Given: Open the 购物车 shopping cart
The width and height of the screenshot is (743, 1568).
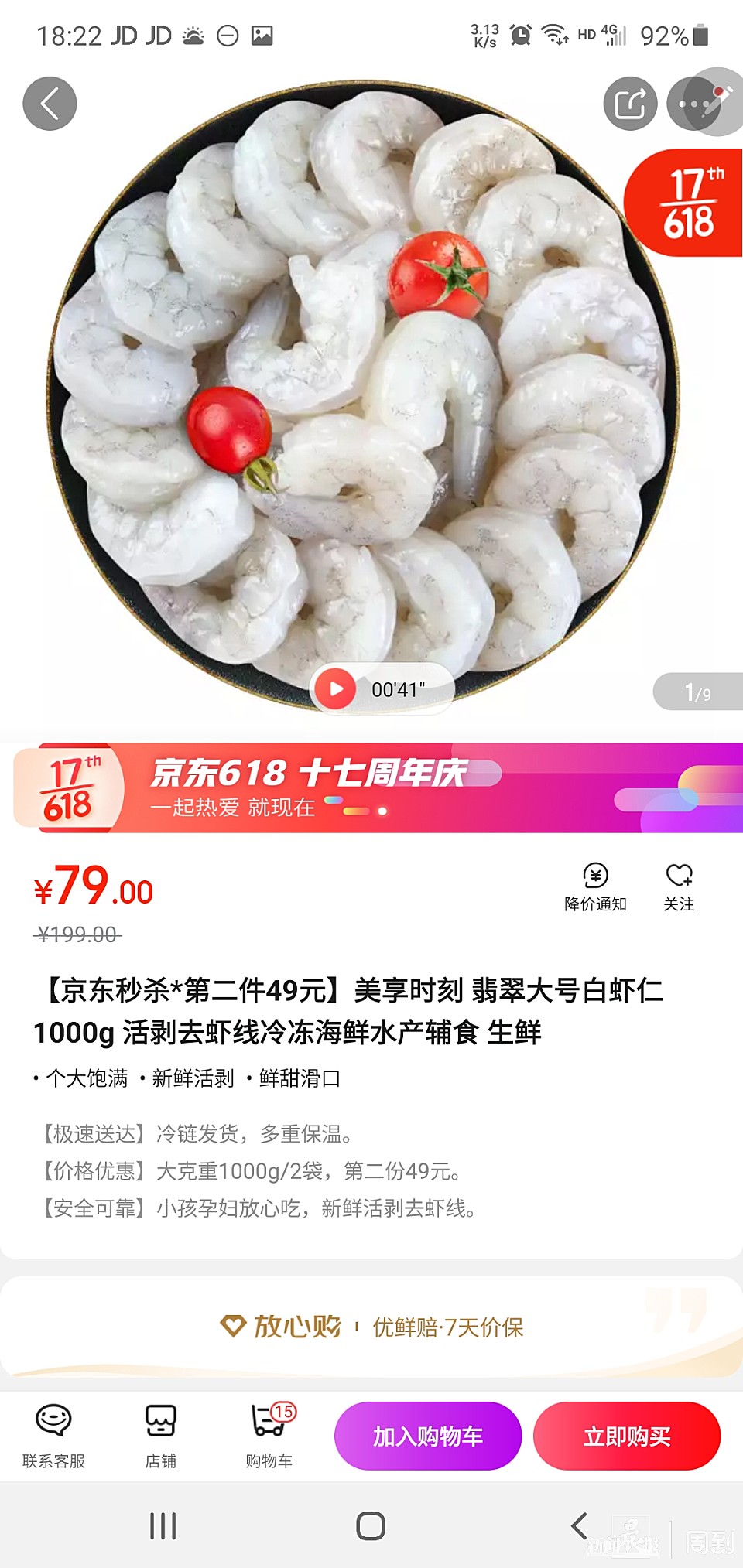Looking at the screenshot, I should 269,1436.
